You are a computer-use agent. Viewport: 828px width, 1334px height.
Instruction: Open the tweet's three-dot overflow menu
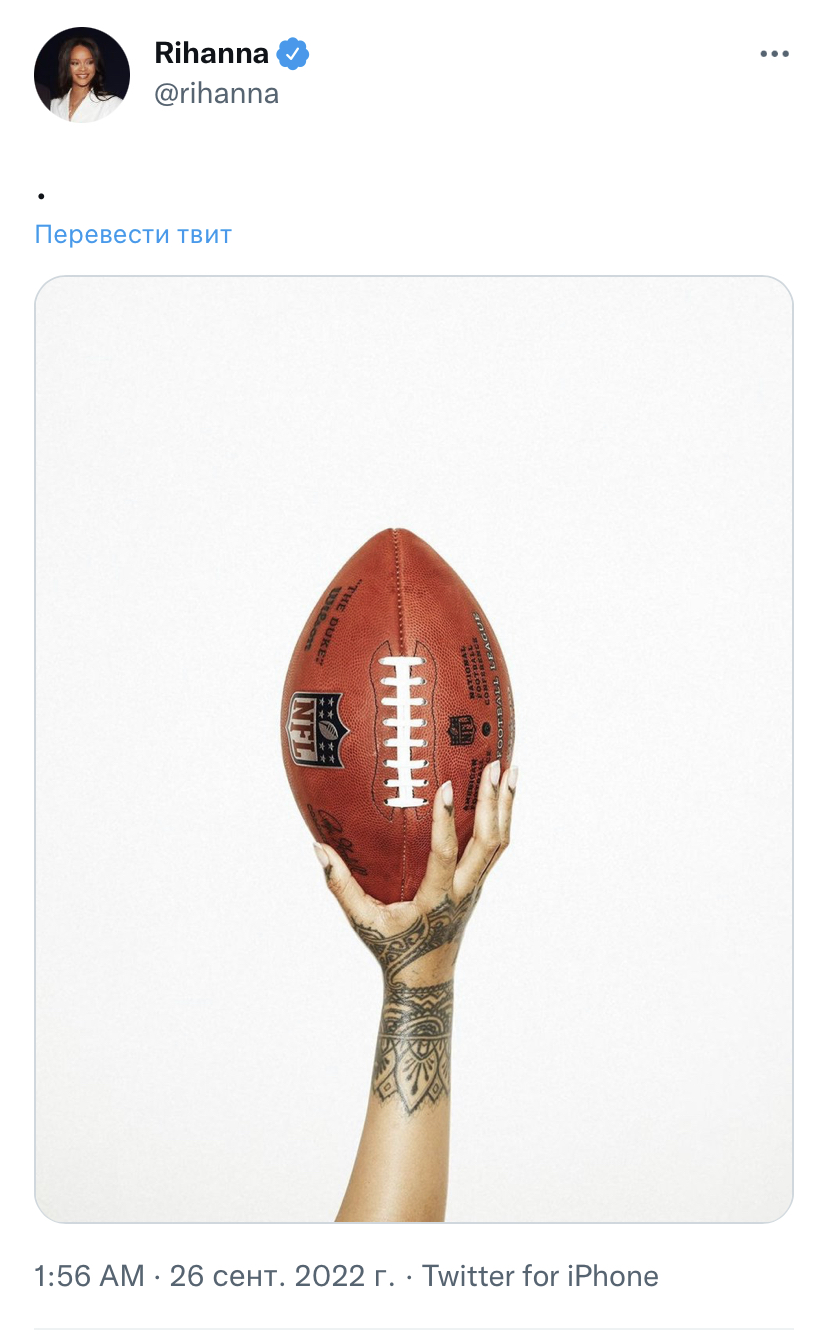tap(774, 54)
